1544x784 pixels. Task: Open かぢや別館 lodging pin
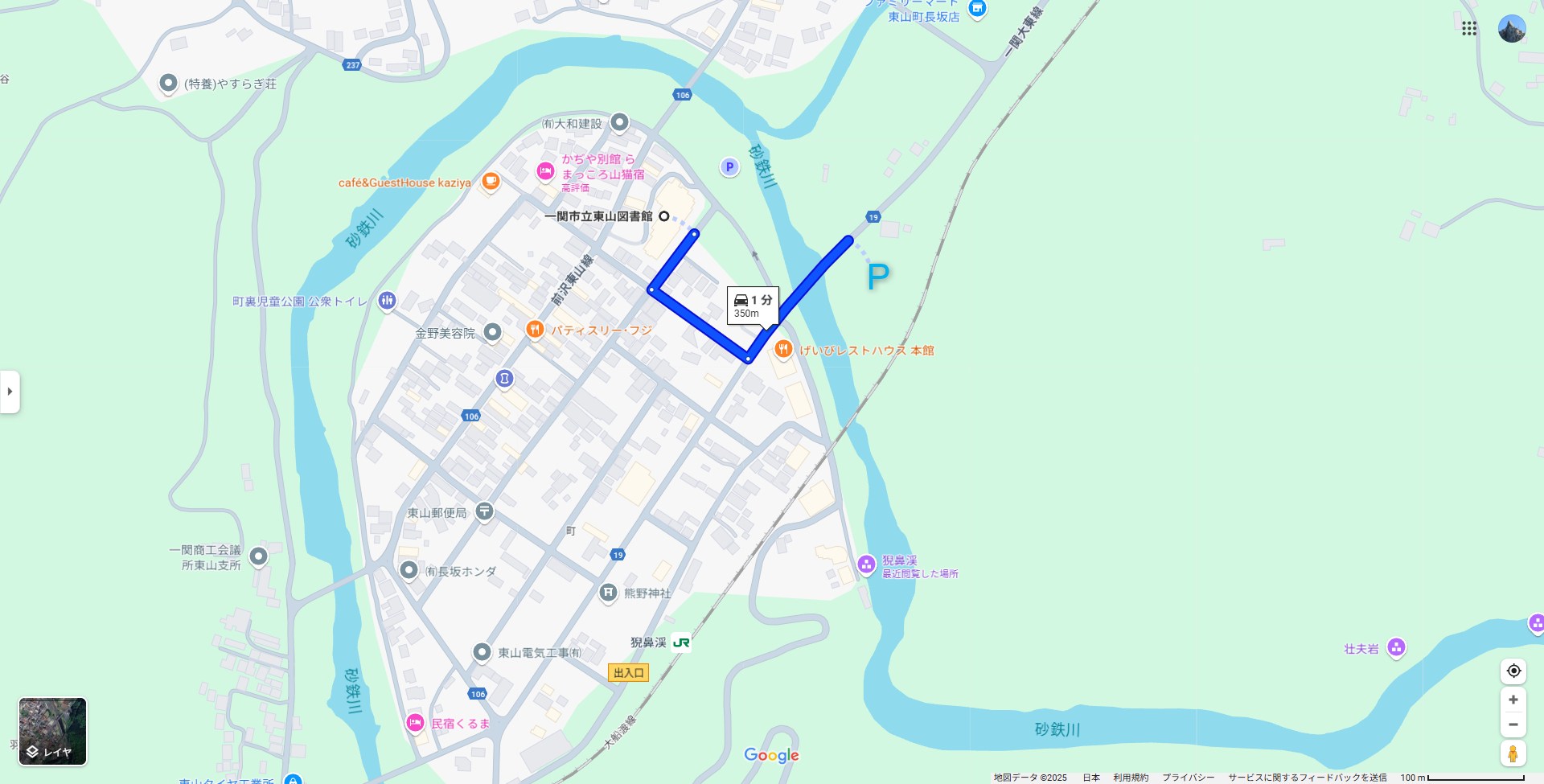point(545,170)
